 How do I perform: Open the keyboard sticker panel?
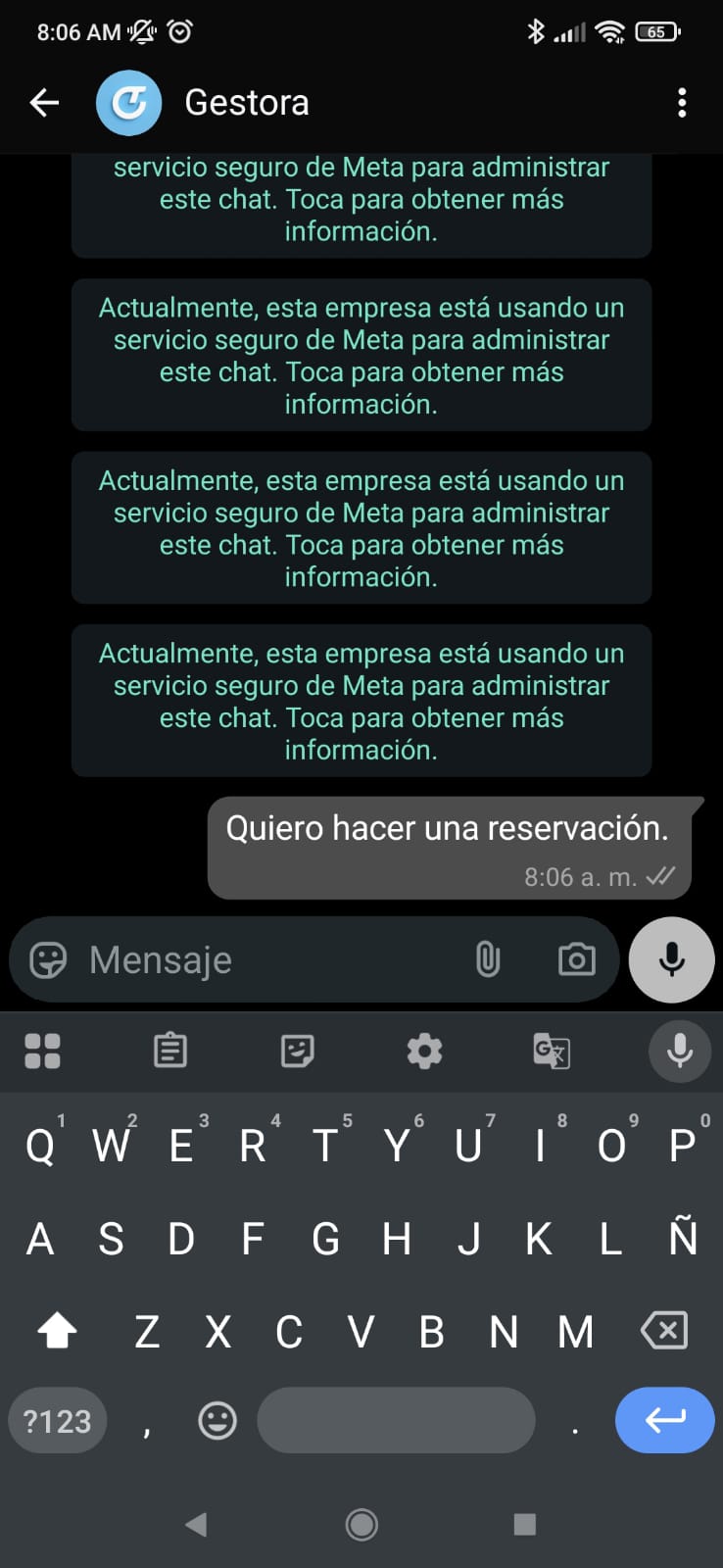[x=297, y=1051]
